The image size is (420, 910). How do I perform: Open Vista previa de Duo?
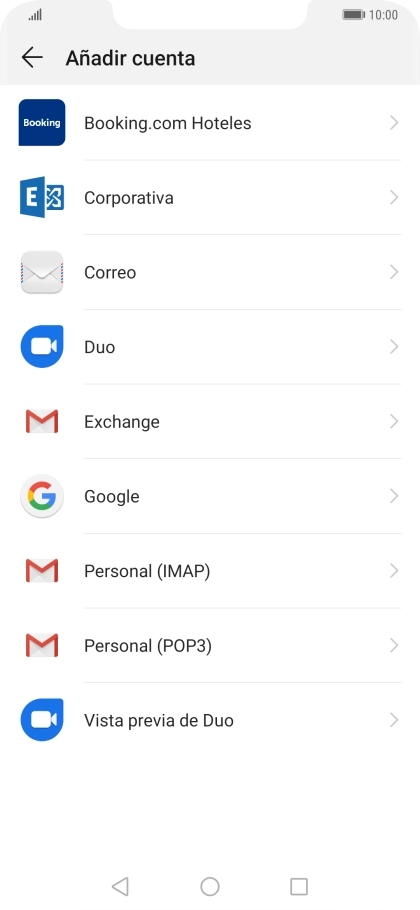coord(210,720)
